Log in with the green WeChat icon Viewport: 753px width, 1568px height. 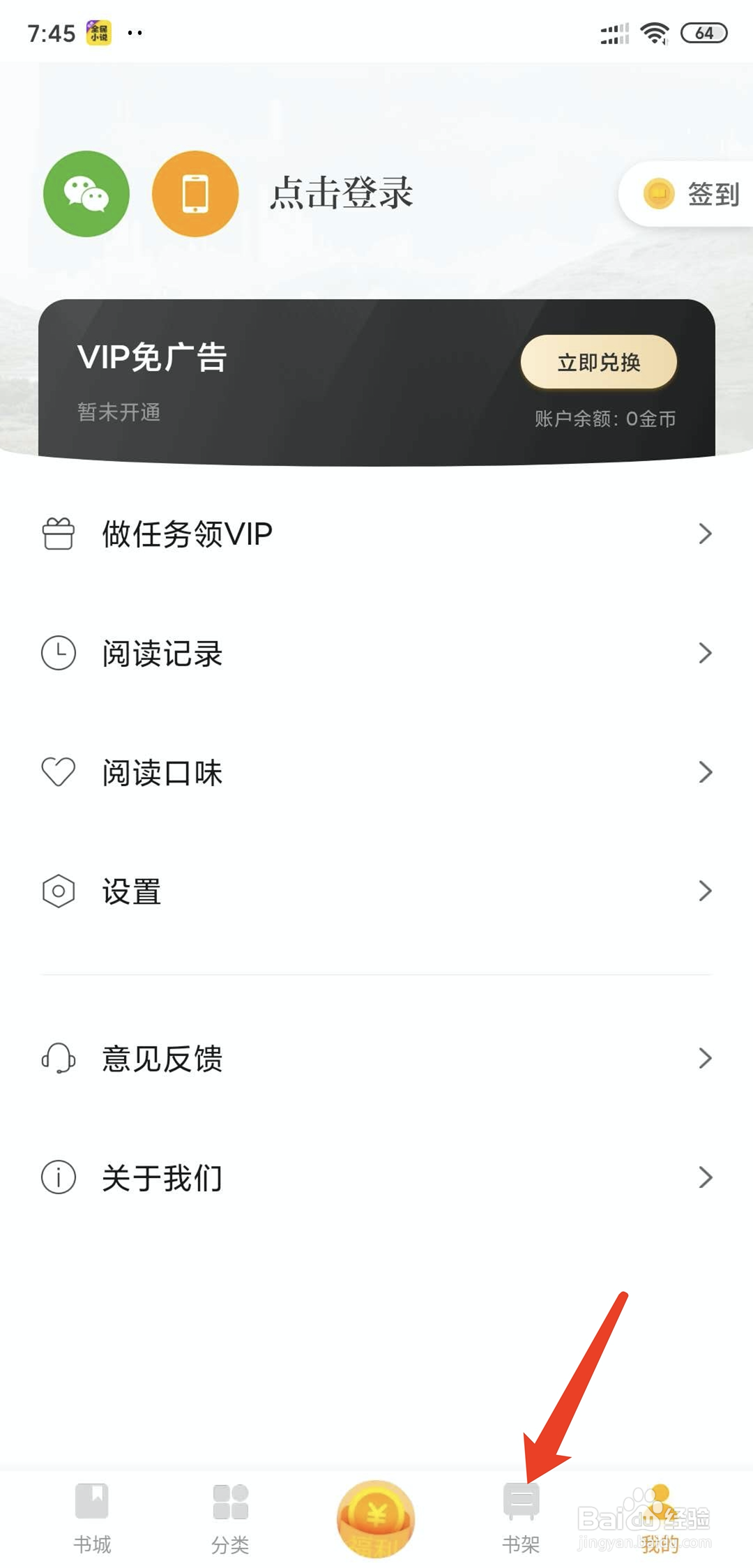pos(86,193)
